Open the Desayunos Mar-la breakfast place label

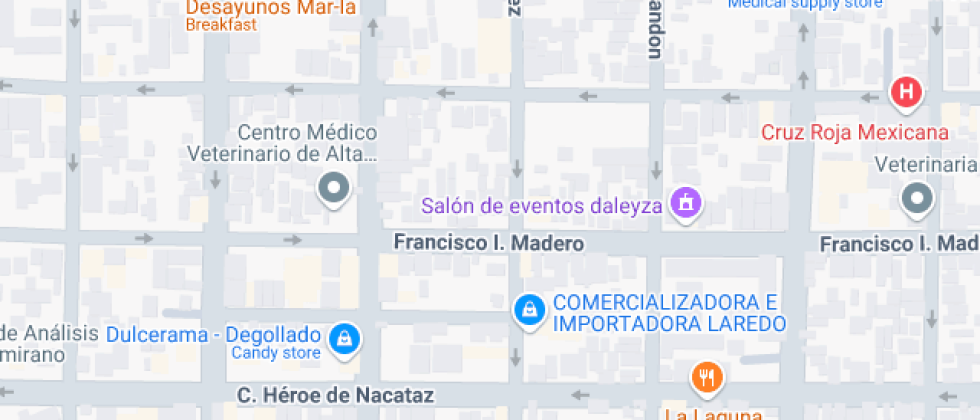tap(272, 10)
